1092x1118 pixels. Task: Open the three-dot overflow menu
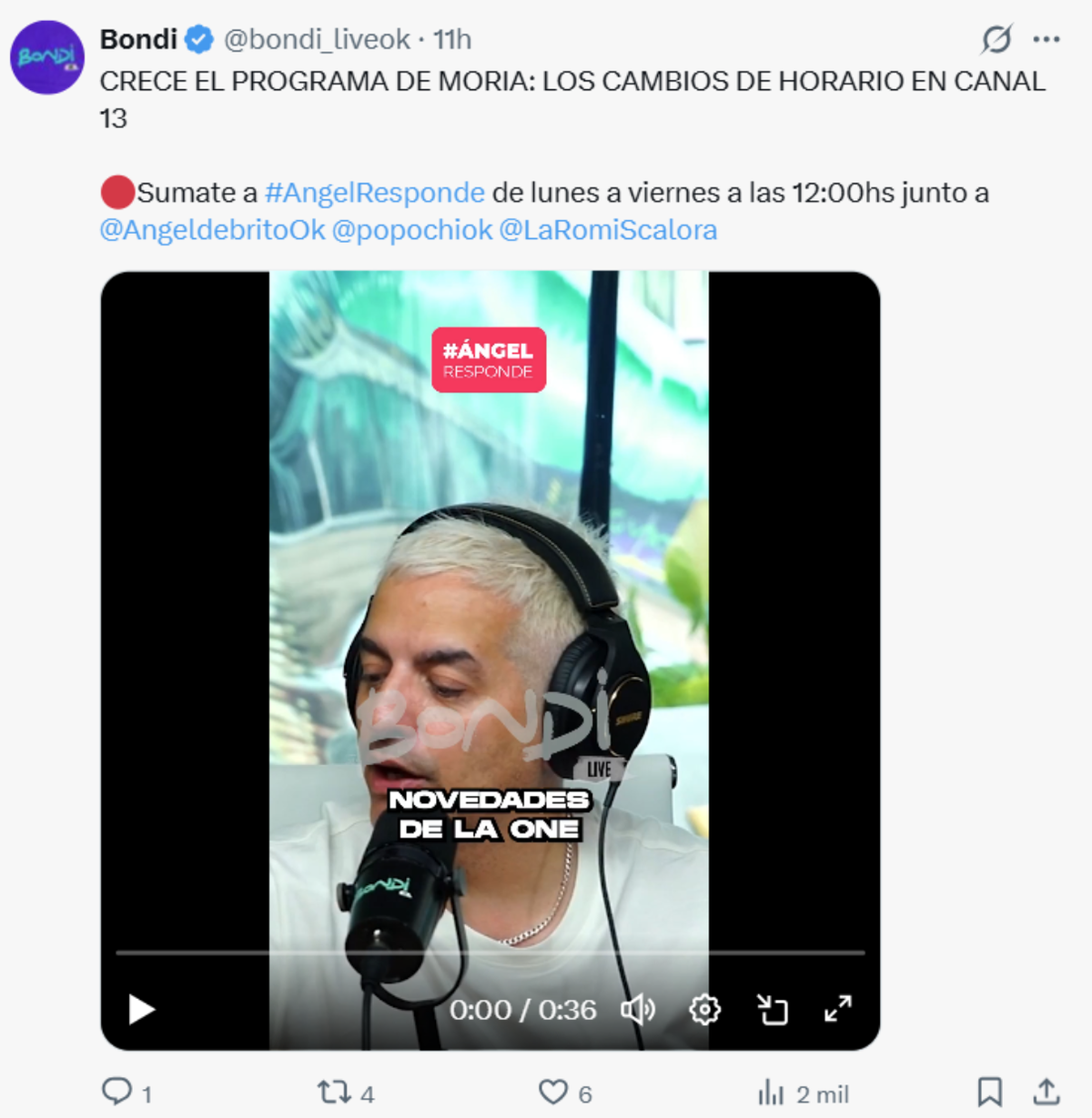click(x=1046, y=39)
